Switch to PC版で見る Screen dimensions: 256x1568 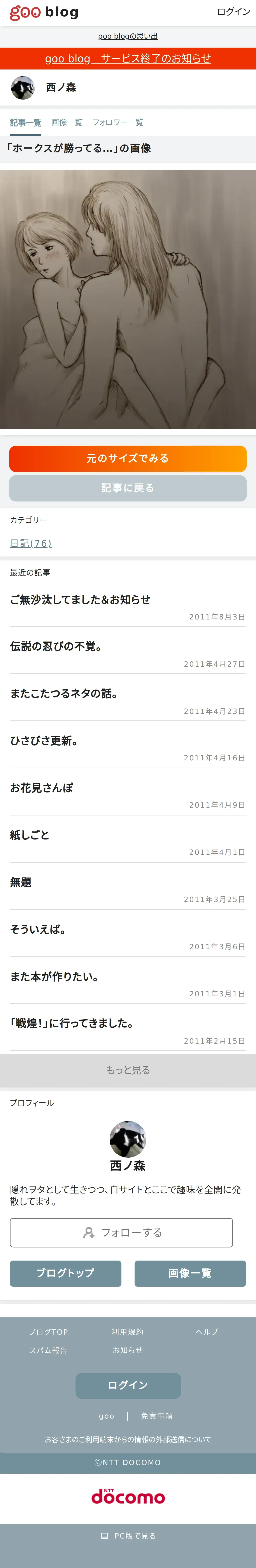(x=128, y=1536)
